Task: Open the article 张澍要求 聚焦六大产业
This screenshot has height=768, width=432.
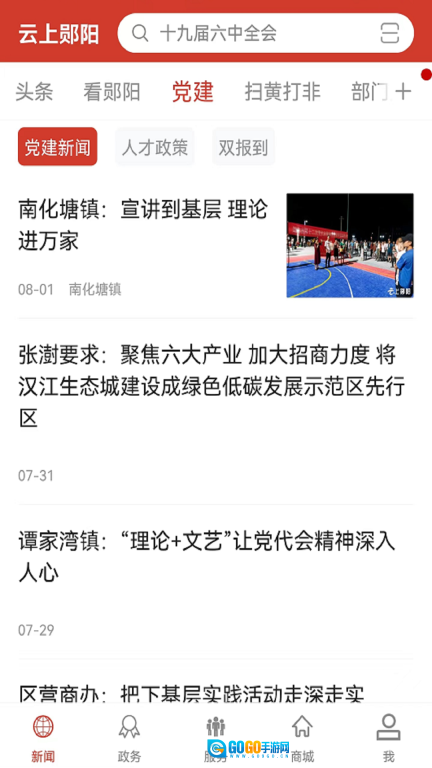Action: coord(216,412)
